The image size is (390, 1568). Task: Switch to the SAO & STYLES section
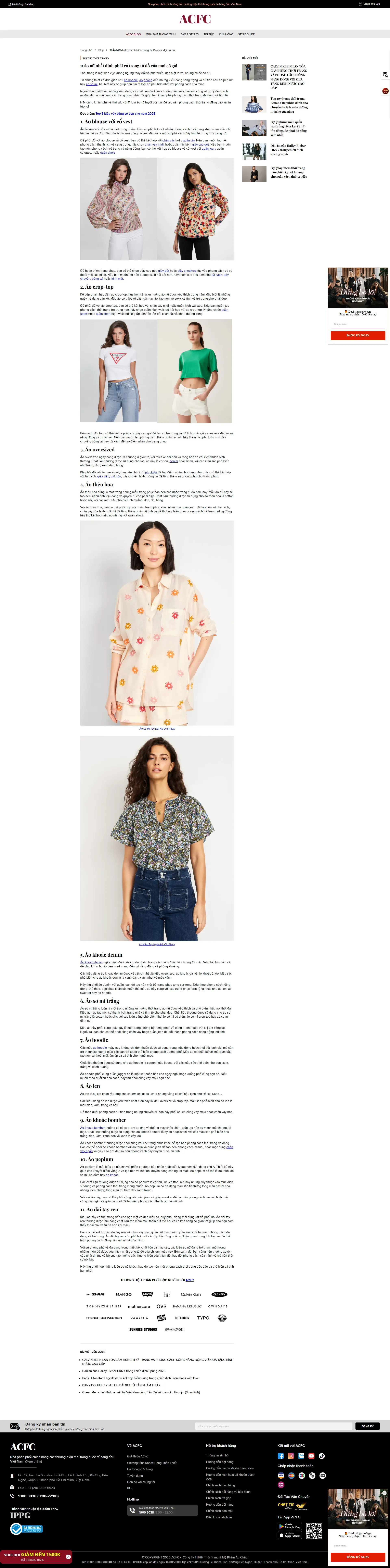click(189, 34)
